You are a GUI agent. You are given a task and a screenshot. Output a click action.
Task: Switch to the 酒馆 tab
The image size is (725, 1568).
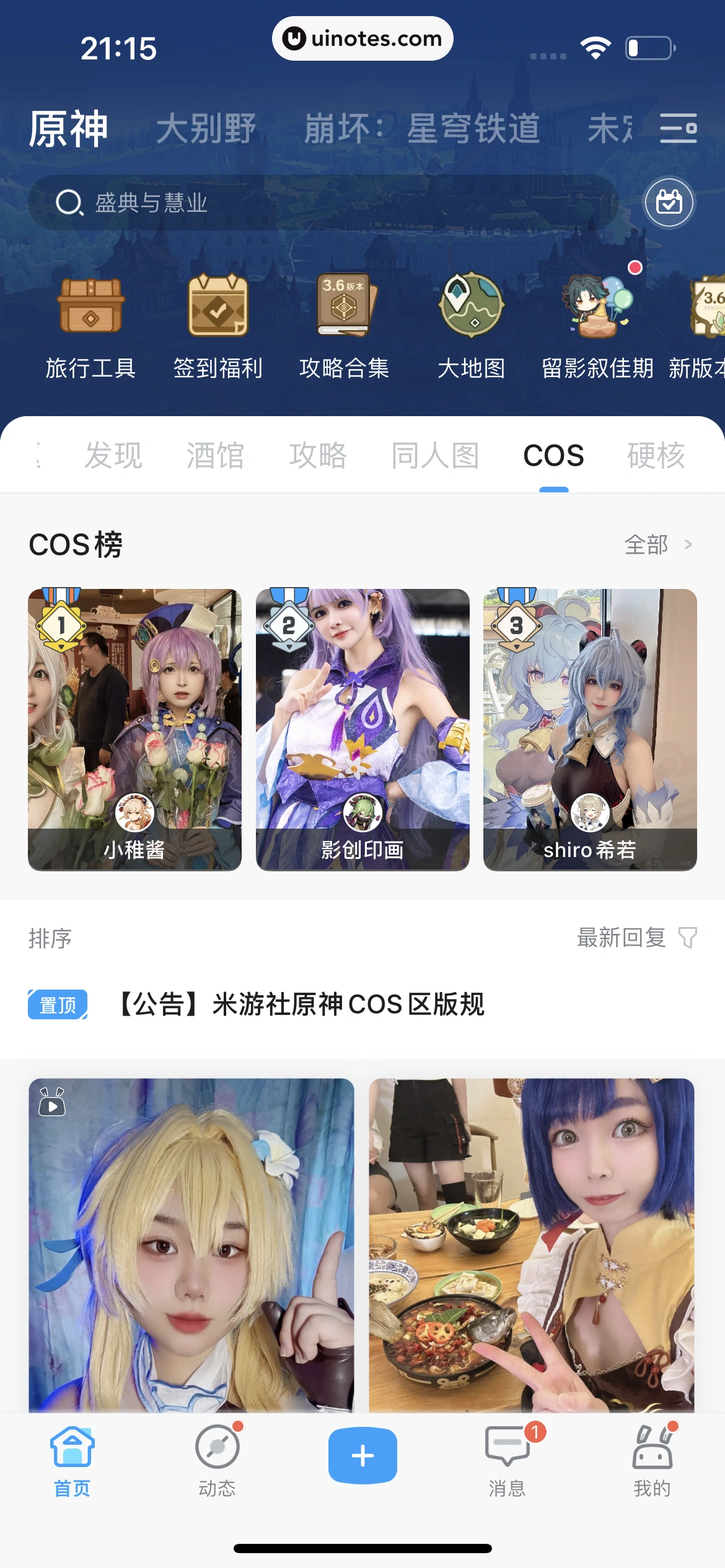(x=216, y=456)
